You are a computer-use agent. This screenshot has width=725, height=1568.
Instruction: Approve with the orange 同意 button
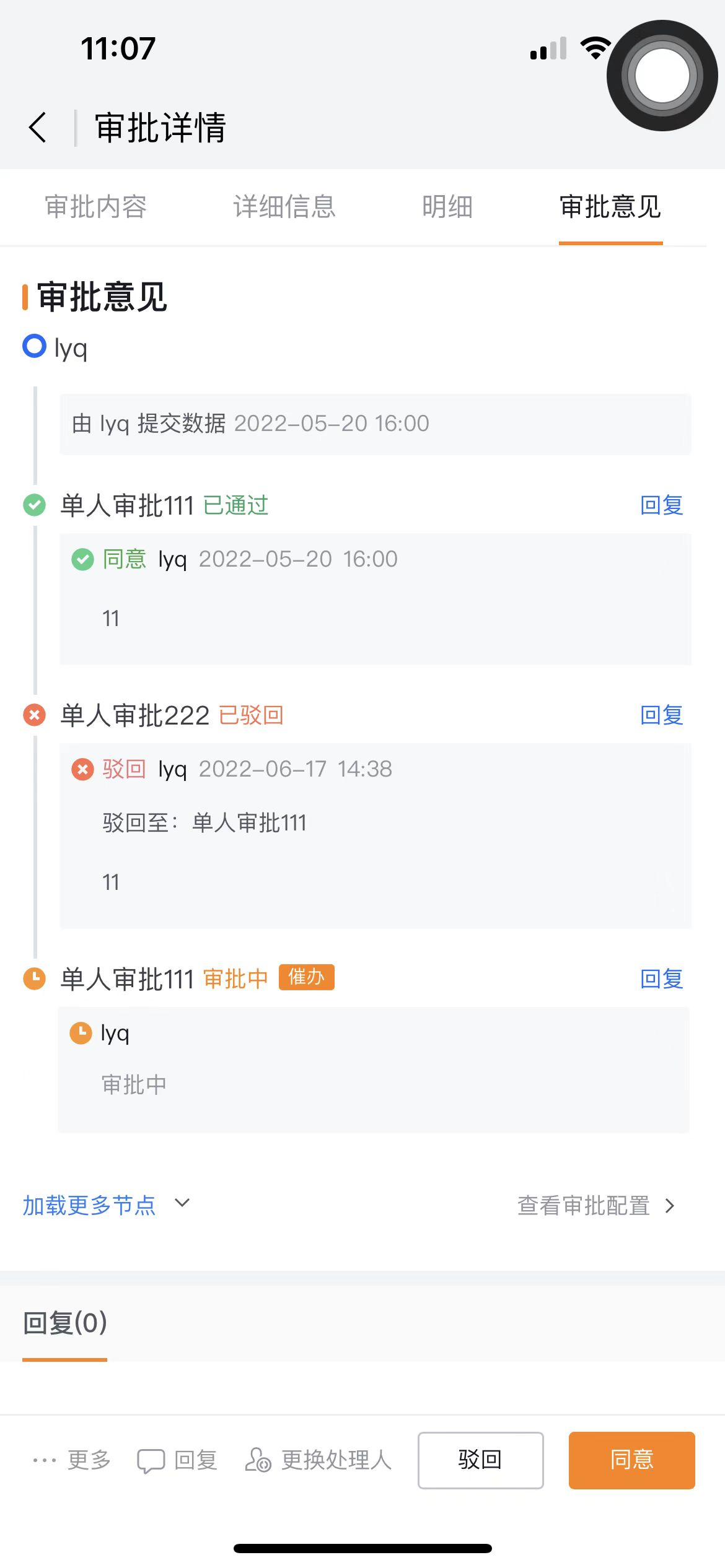tap(631, 1460)
